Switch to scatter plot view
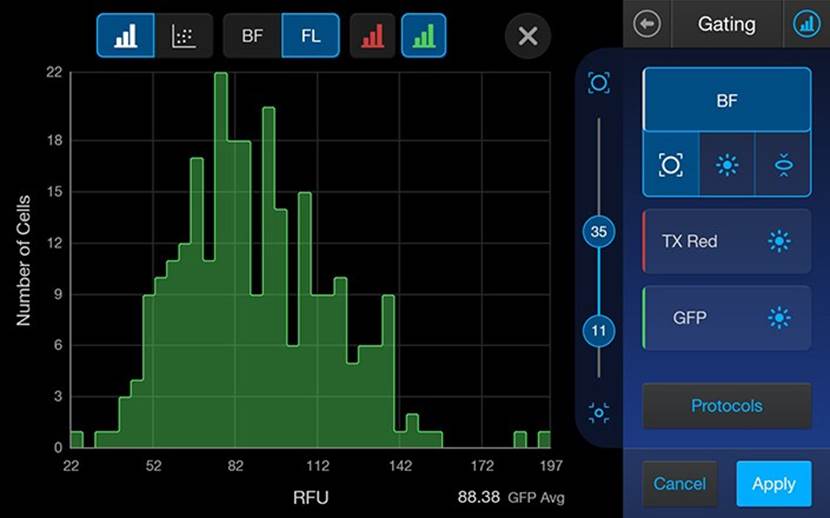Screen dimensions: 830x518 click(x=184, y=36)
